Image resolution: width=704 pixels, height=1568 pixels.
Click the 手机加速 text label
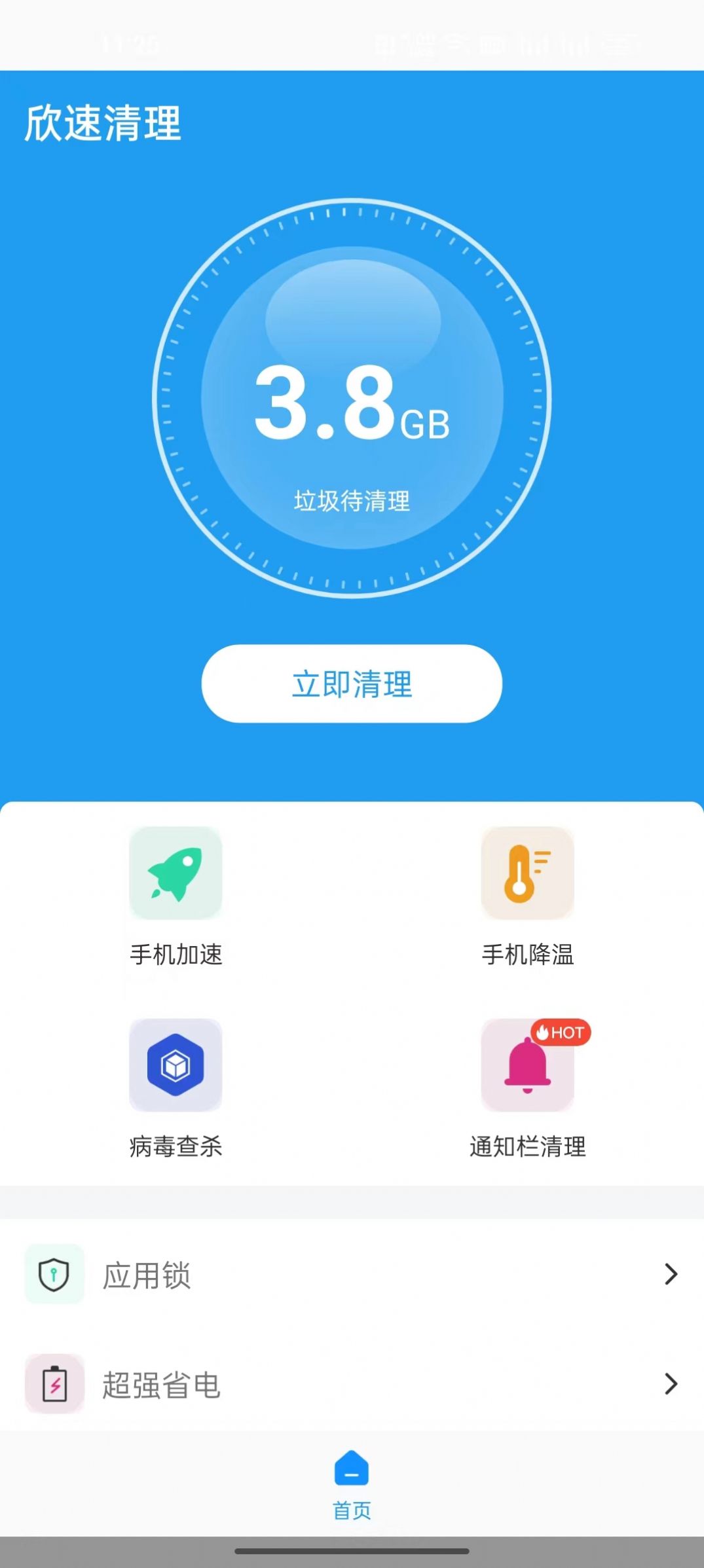point(176,955)
